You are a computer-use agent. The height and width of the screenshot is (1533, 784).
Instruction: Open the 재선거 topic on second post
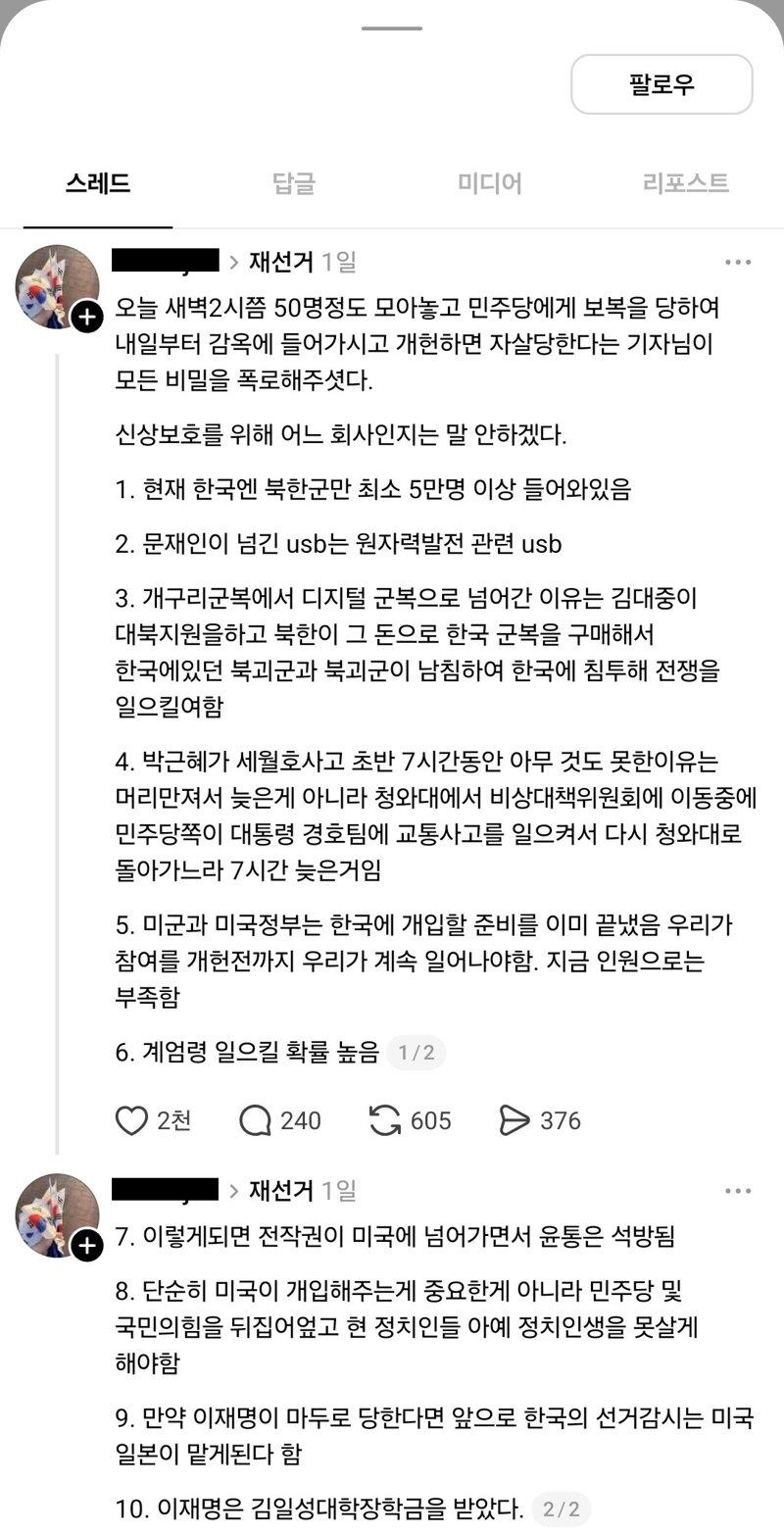click(281, 1190)
